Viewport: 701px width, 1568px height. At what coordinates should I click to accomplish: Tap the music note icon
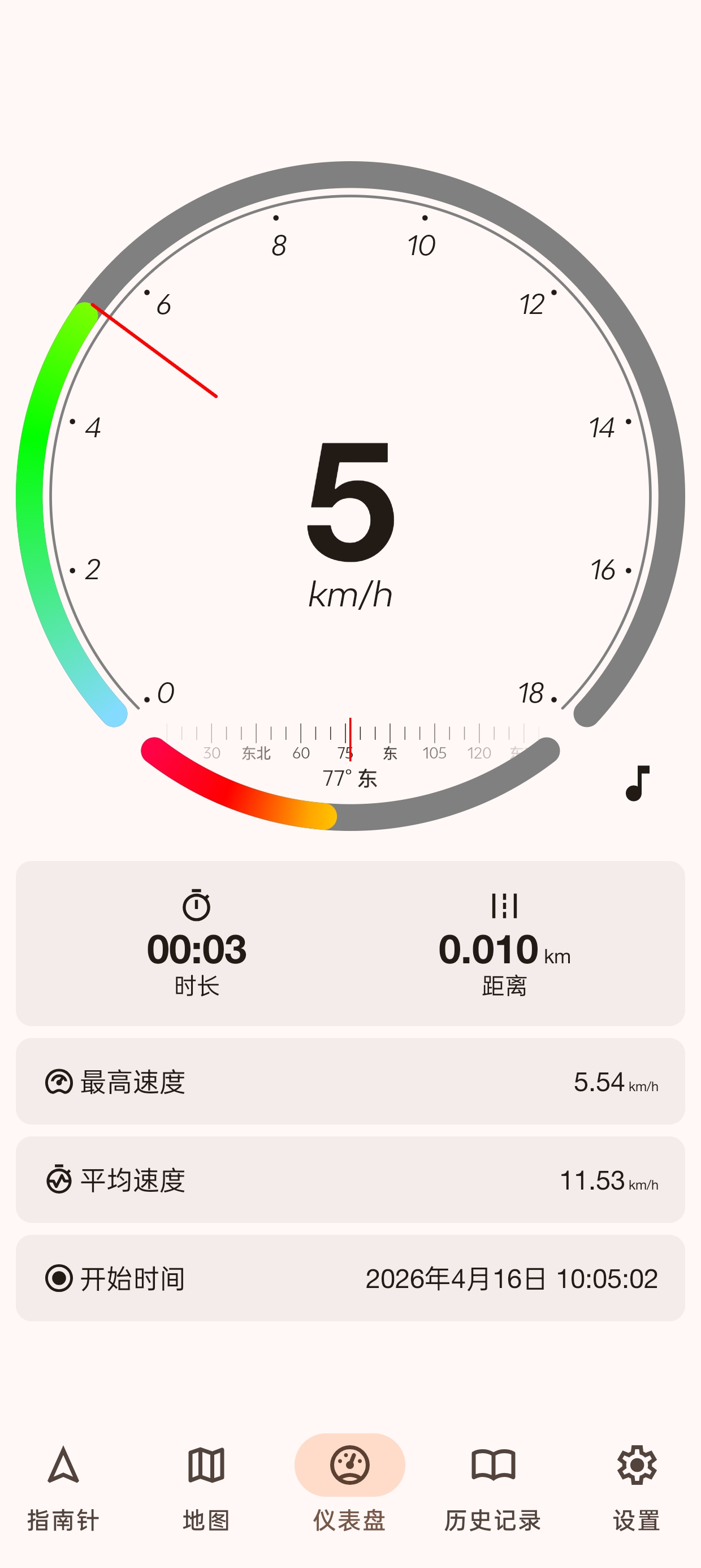637,783
